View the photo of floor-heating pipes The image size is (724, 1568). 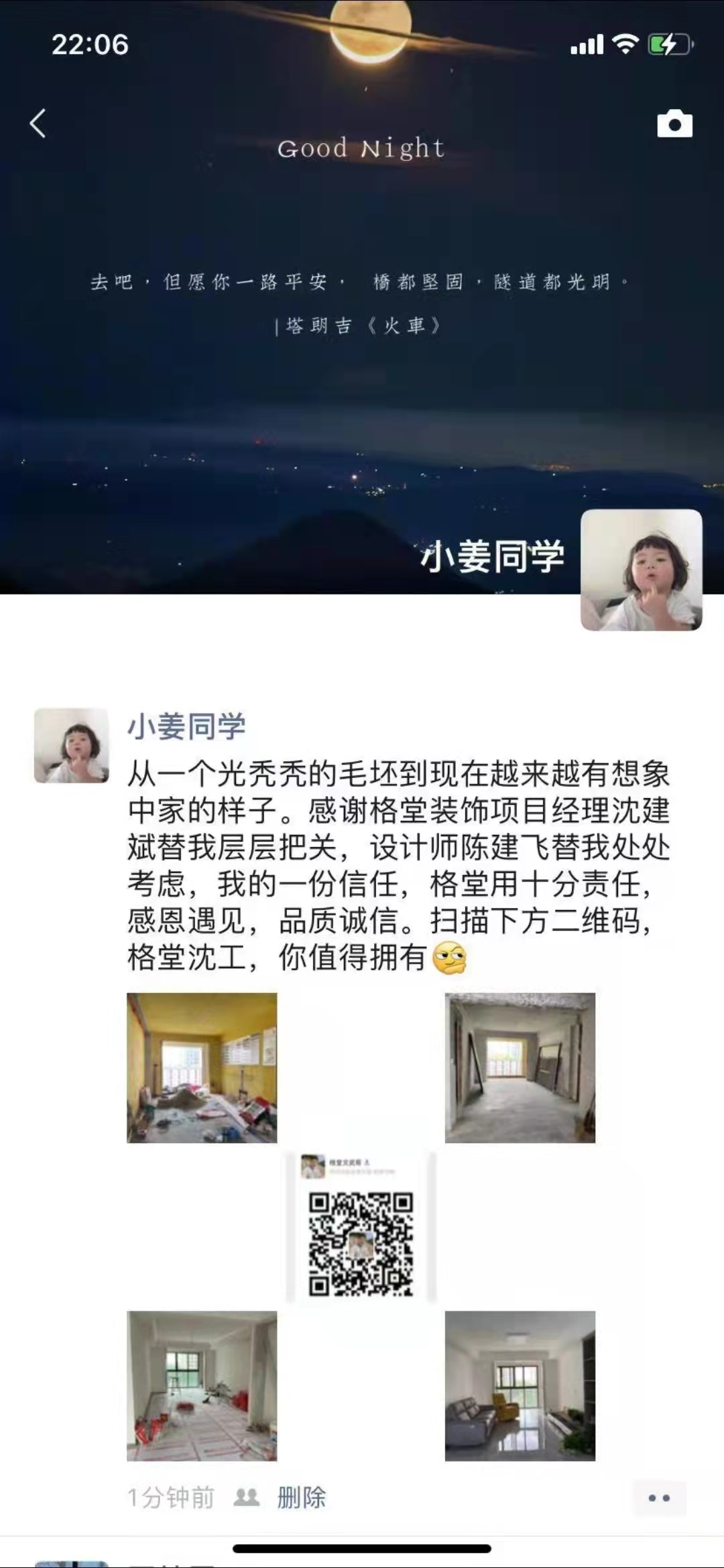(202, 1386)
